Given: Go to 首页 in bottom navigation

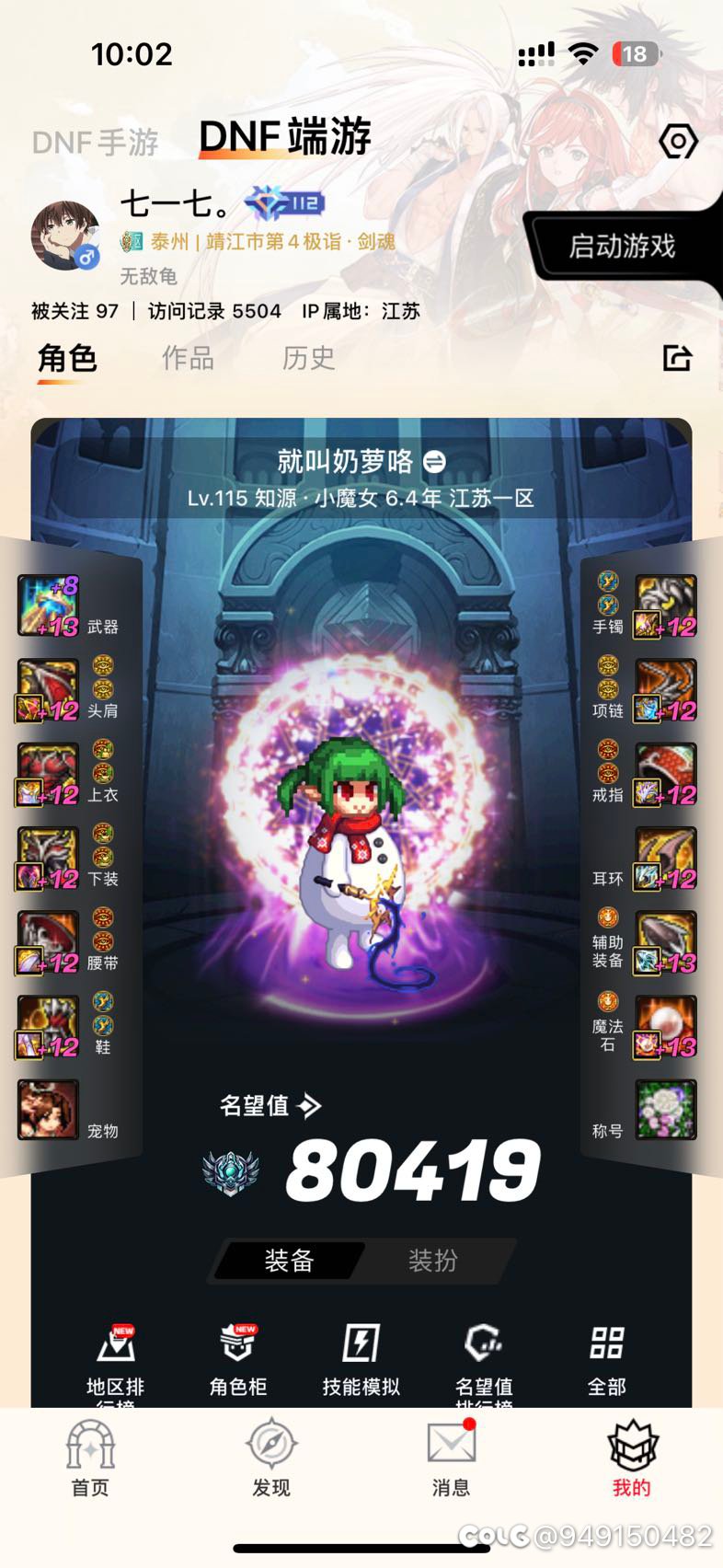Looking at the screenshot, I should coord(90,1459).
